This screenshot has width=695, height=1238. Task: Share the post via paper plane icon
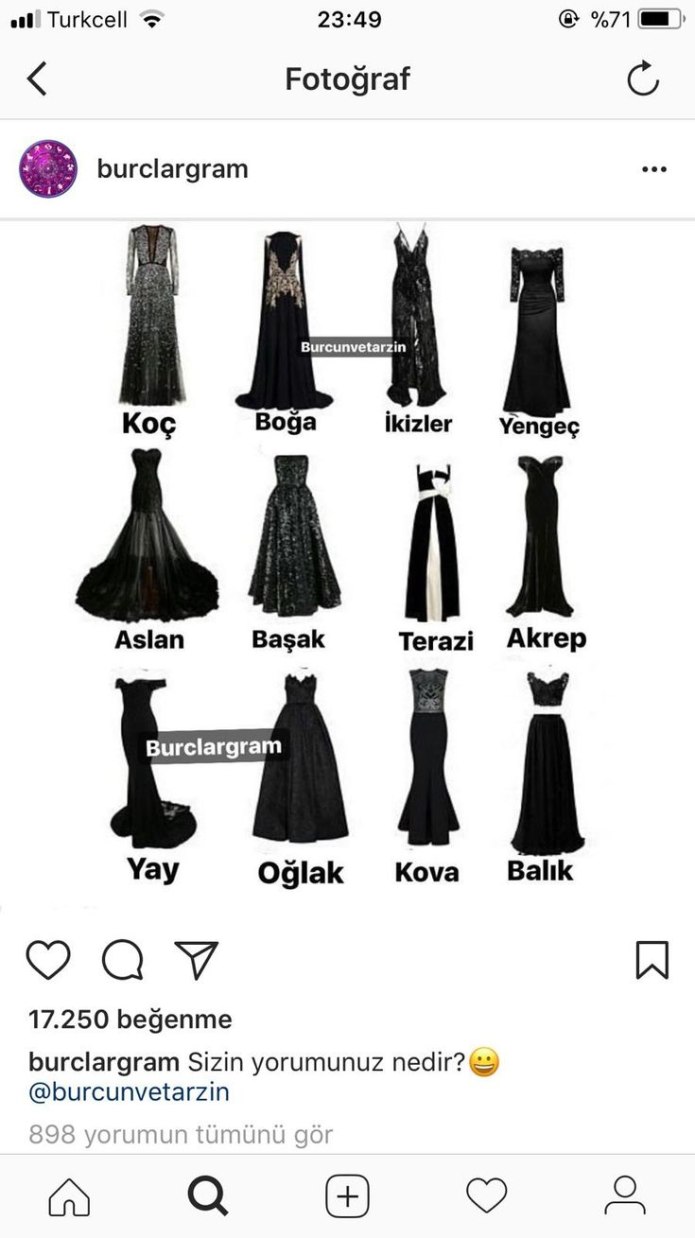[x=196, y=960]
